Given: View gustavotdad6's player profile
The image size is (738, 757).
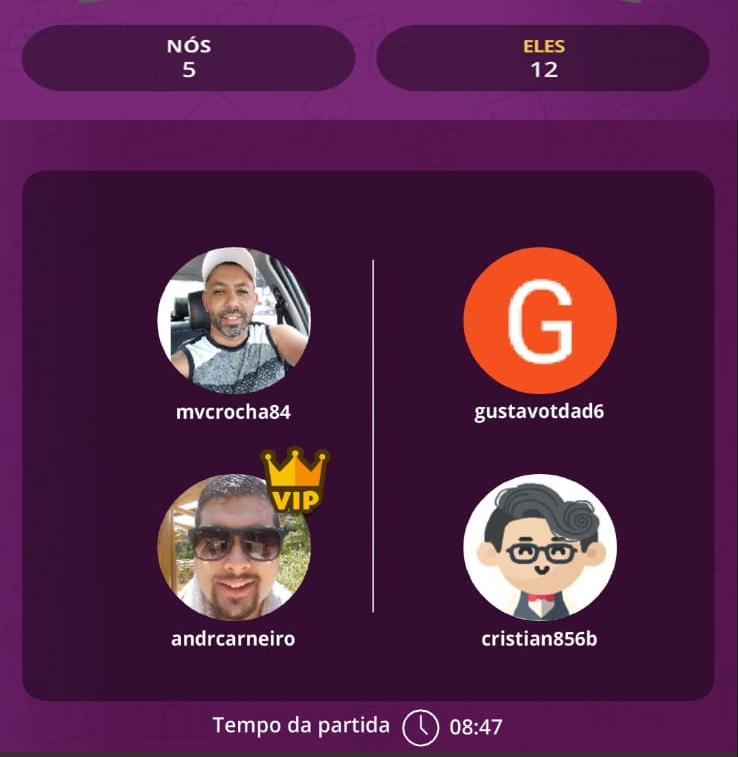Looking at the screenshot, I should [x=540, y=321].
